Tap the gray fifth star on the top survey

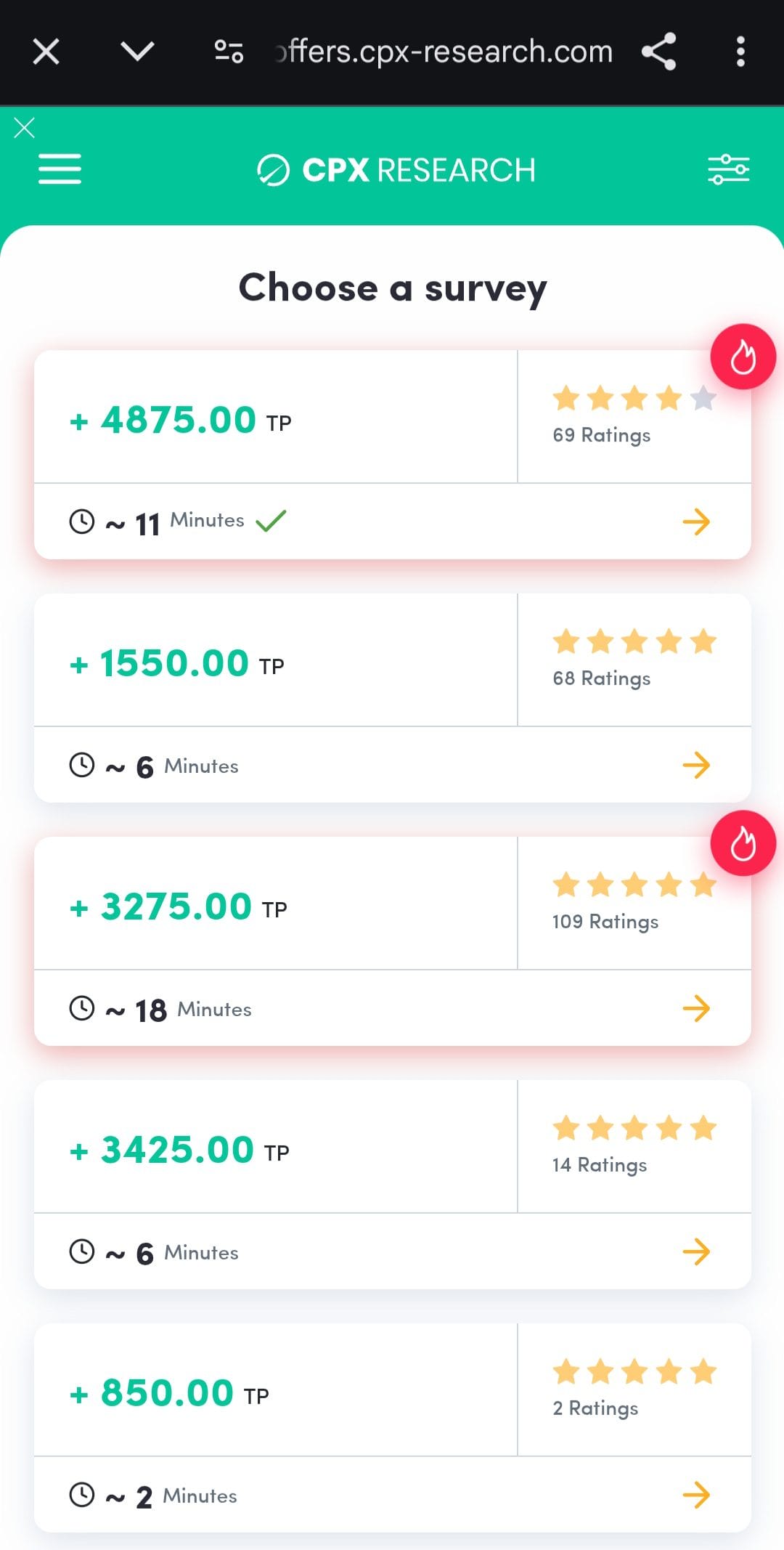702,398
